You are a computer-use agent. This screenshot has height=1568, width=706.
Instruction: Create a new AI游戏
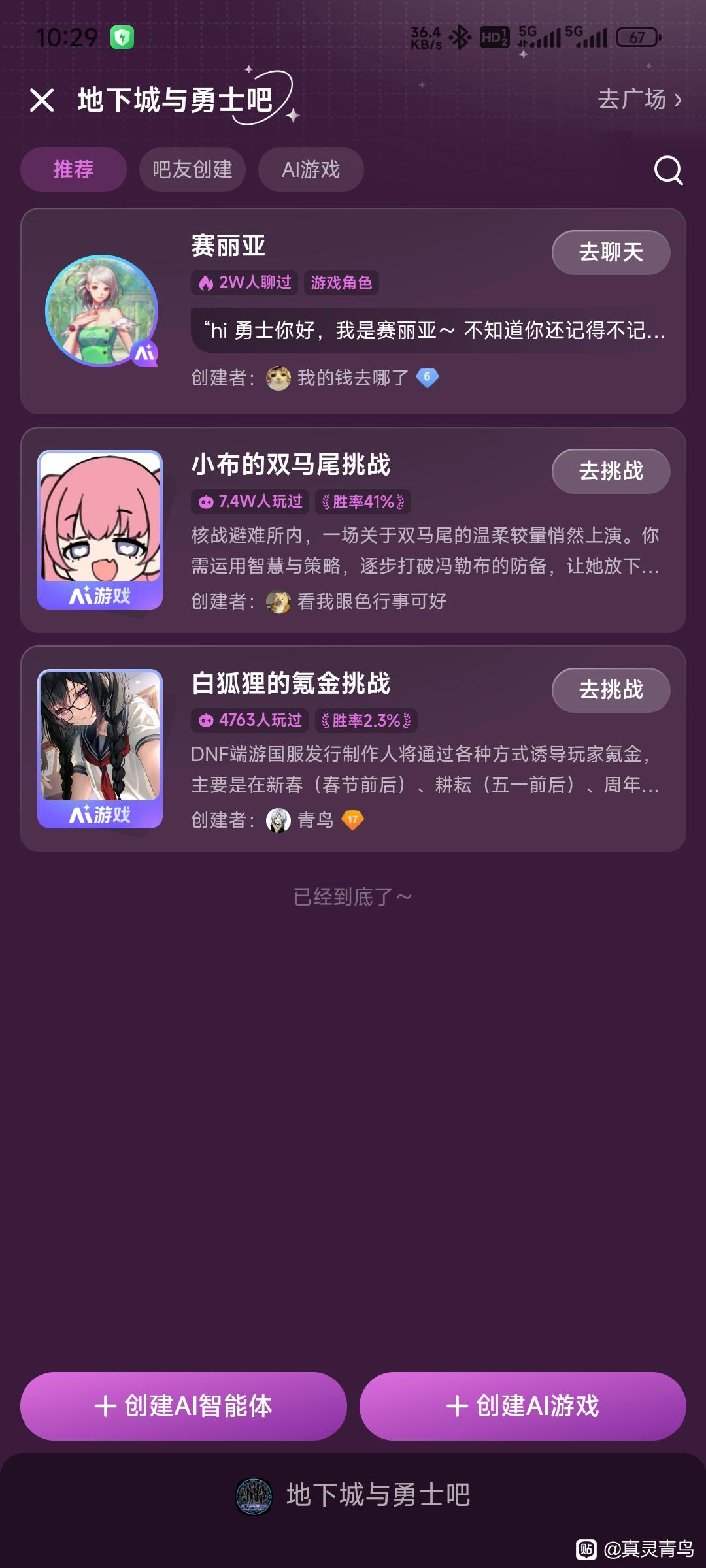522,1406
